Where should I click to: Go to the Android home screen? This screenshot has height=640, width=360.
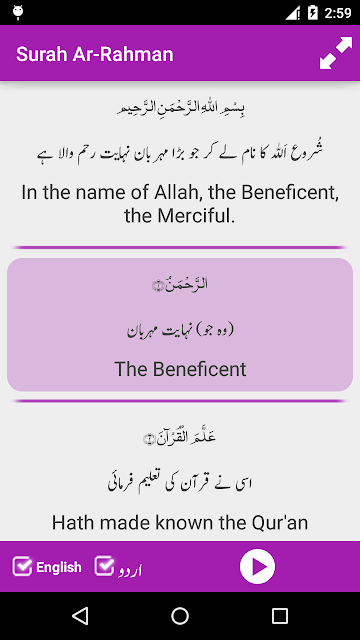pyautogui.click(x=180, y=616)
